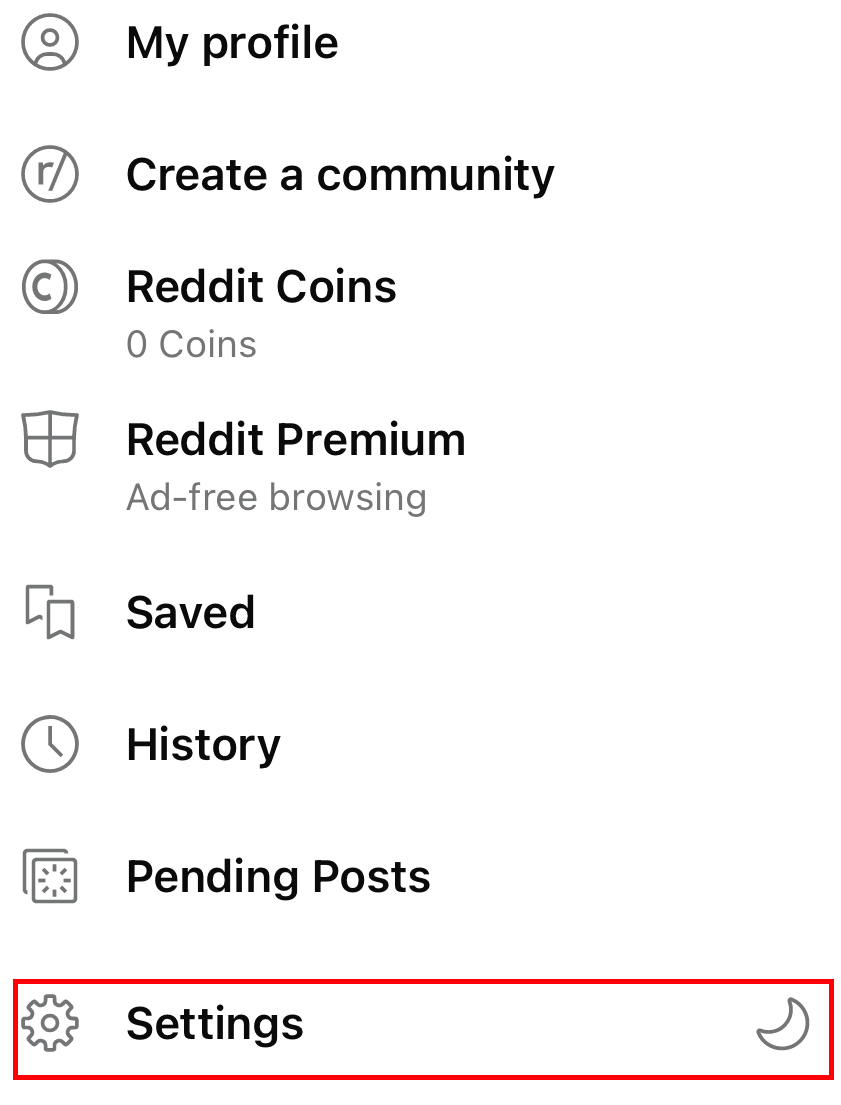Open My profile

(232, 42)
